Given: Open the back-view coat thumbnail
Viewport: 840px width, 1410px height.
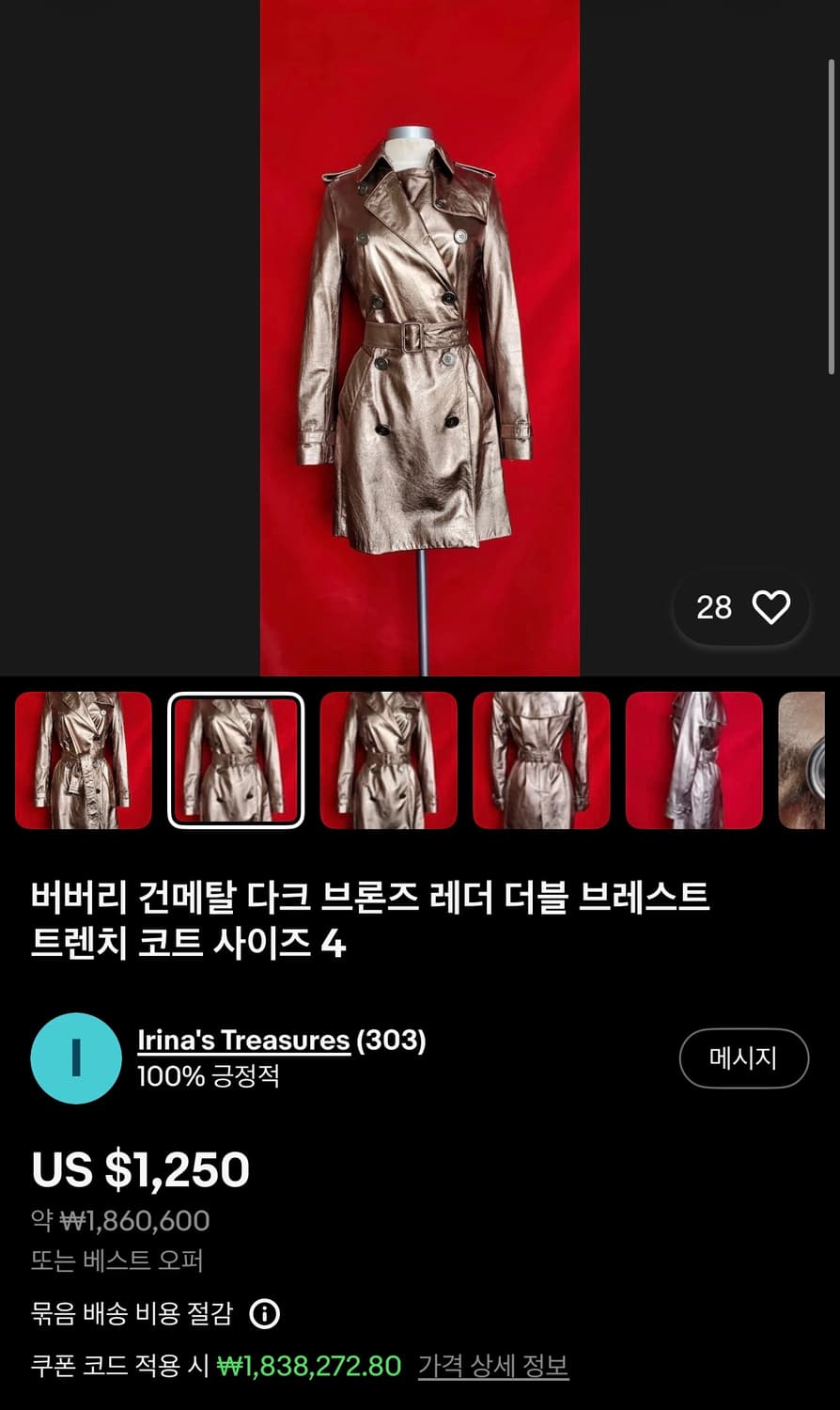Looking at the screenshot, I should (542, 760).
